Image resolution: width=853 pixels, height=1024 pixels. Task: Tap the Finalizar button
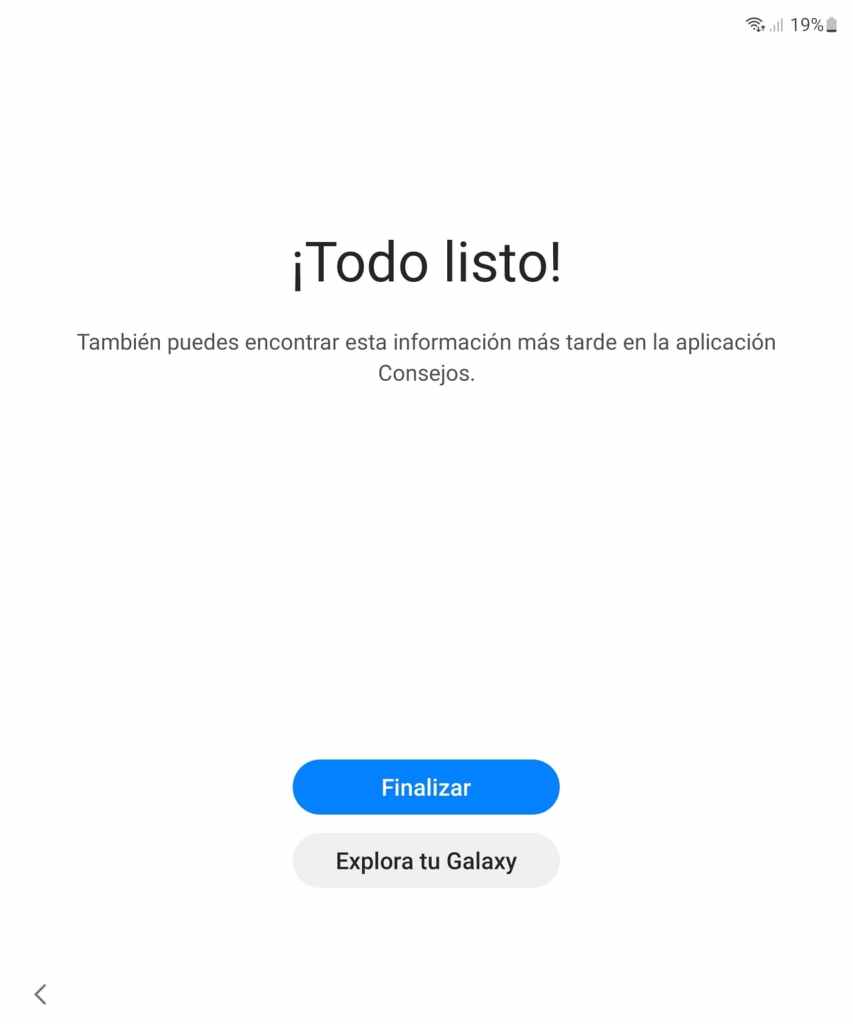[x=426, y=787]
